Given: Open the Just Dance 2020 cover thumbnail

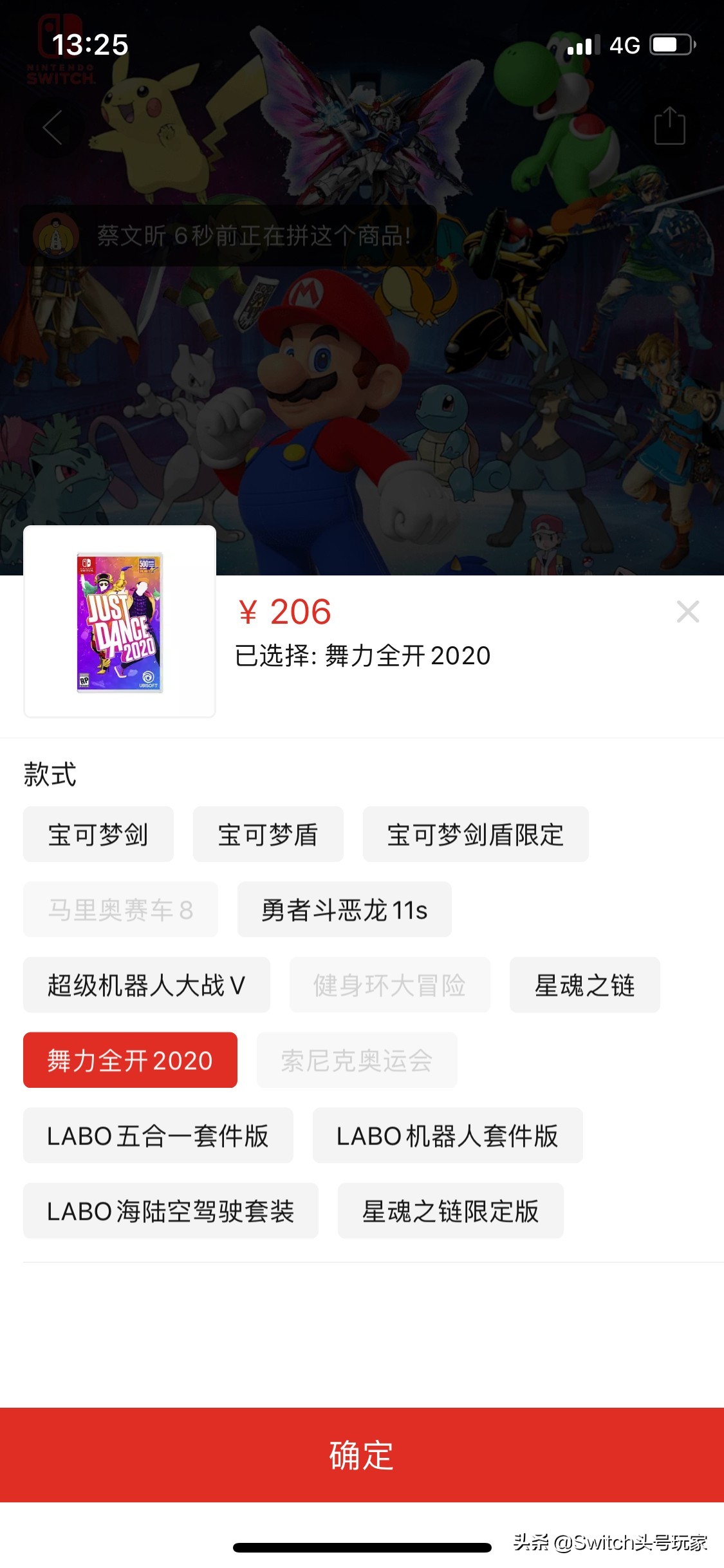Looking at the screenshot, I should pyautogui.click(x=121, y=622).
